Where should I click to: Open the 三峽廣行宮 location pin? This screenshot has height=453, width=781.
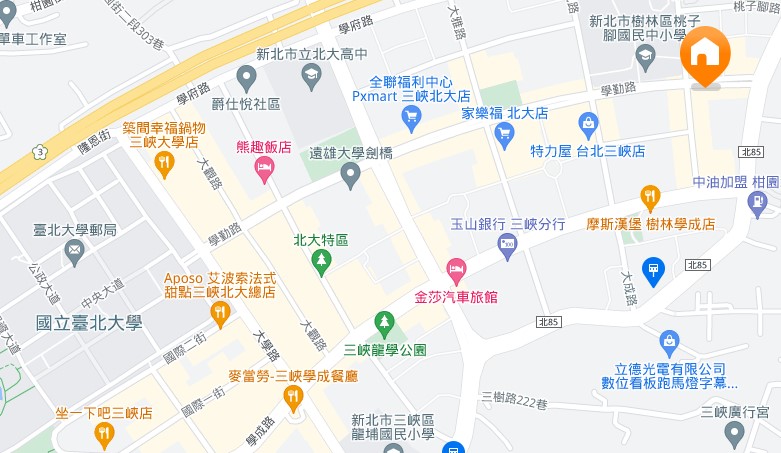point(735,434)
